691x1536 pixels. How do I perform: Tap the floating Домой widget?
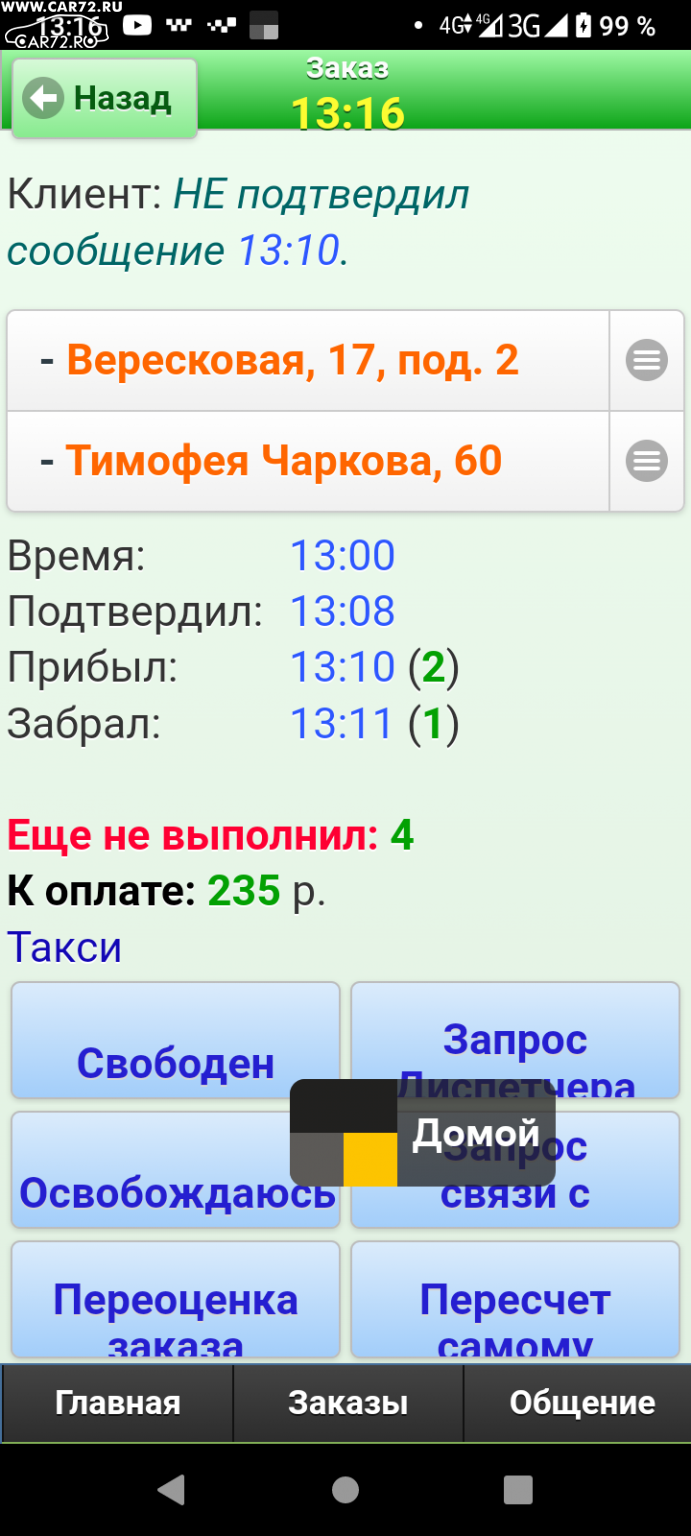(x=422, y=1133)
